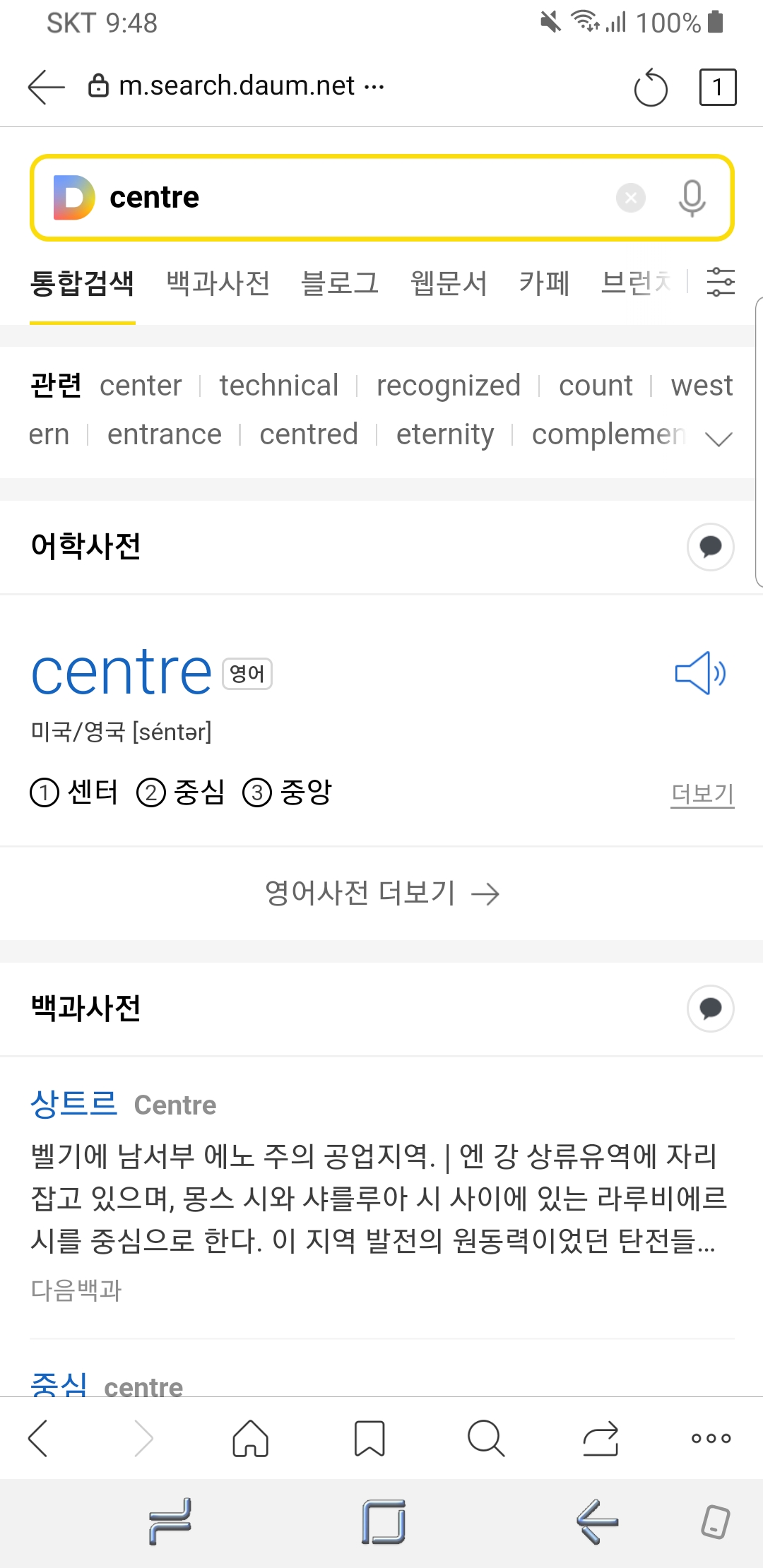Open the search filter options
Screen dimensions: 763x1568
click(x=721, y=282)
